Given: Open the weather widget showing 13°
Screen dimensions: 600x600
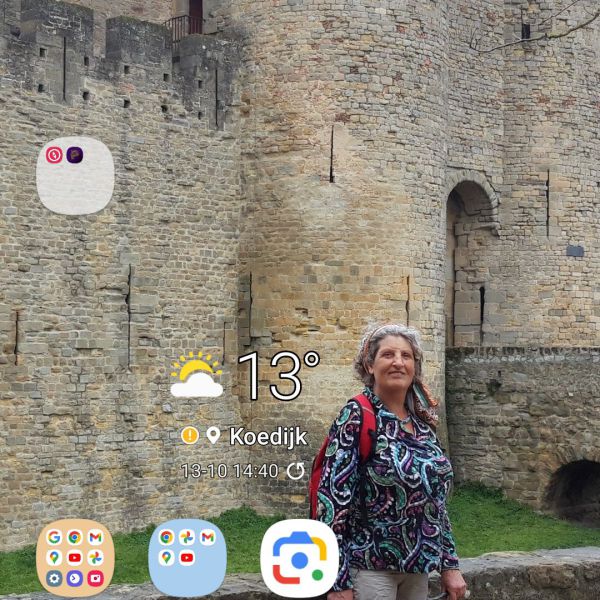Looking at the screenshot, I should 246,377.
